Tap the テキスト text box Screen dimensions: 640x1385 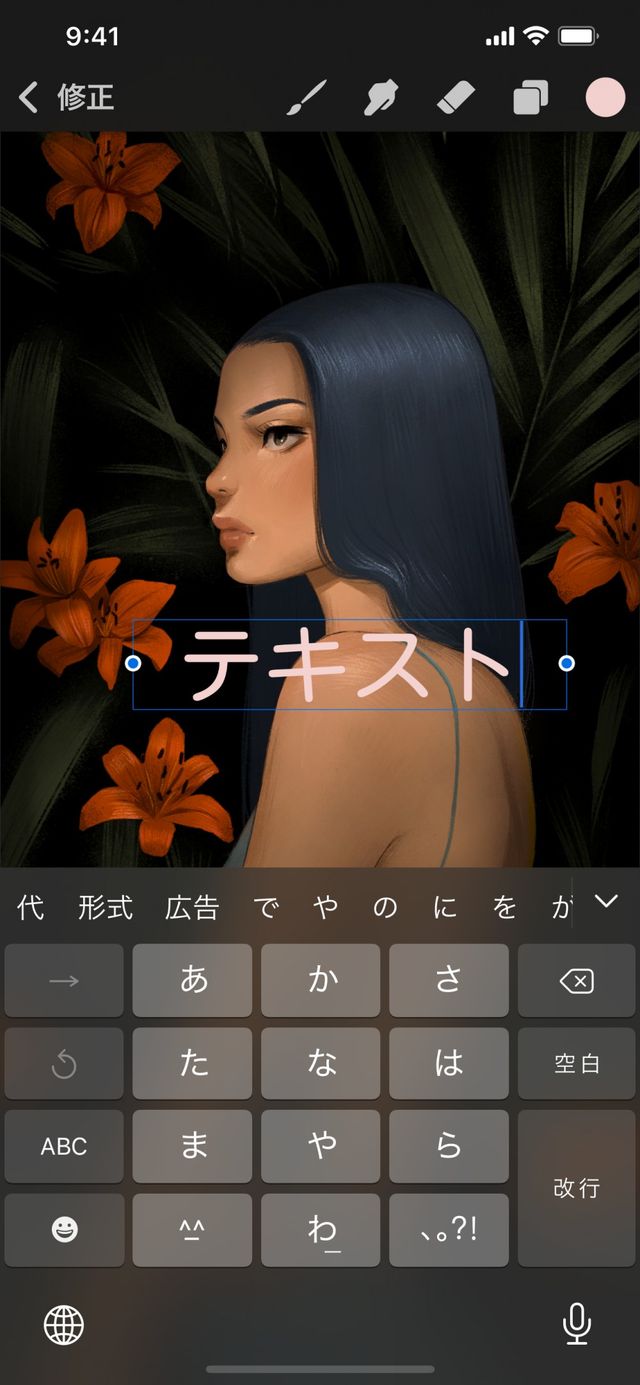[348, 664]
